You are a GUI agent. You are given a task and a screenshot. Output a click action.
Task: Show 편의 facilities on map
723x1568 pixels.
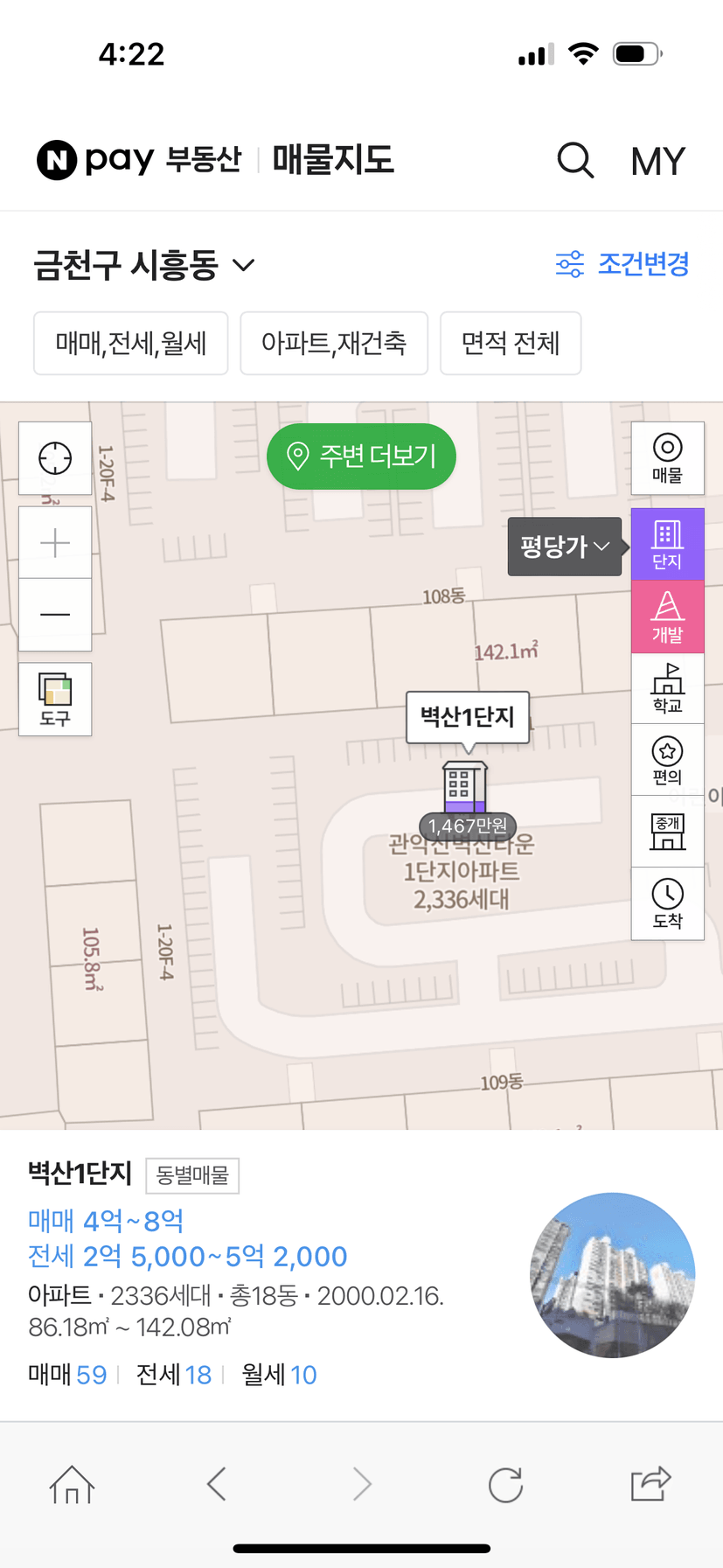[x=667, y=760]
